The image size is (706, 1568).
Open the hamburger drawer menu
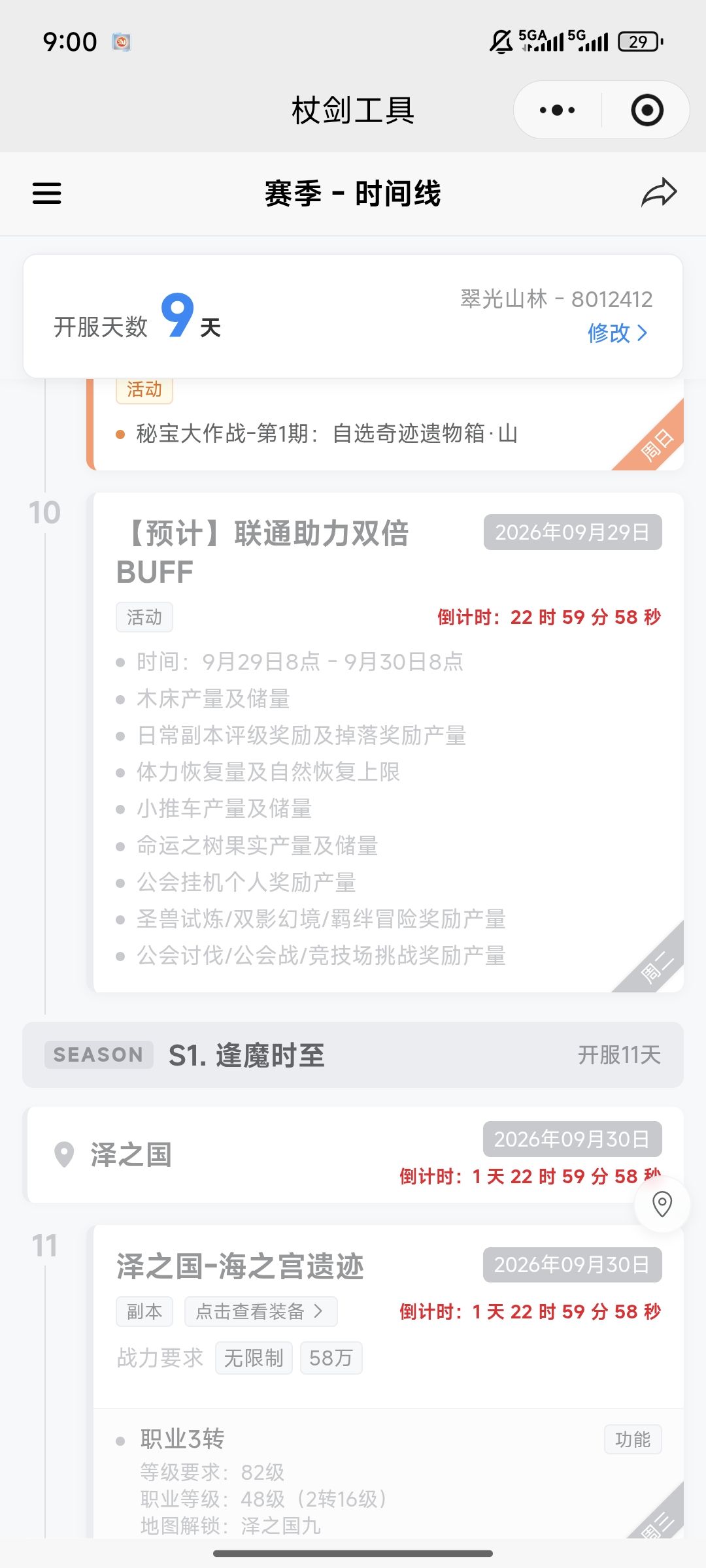pos(47,193)
